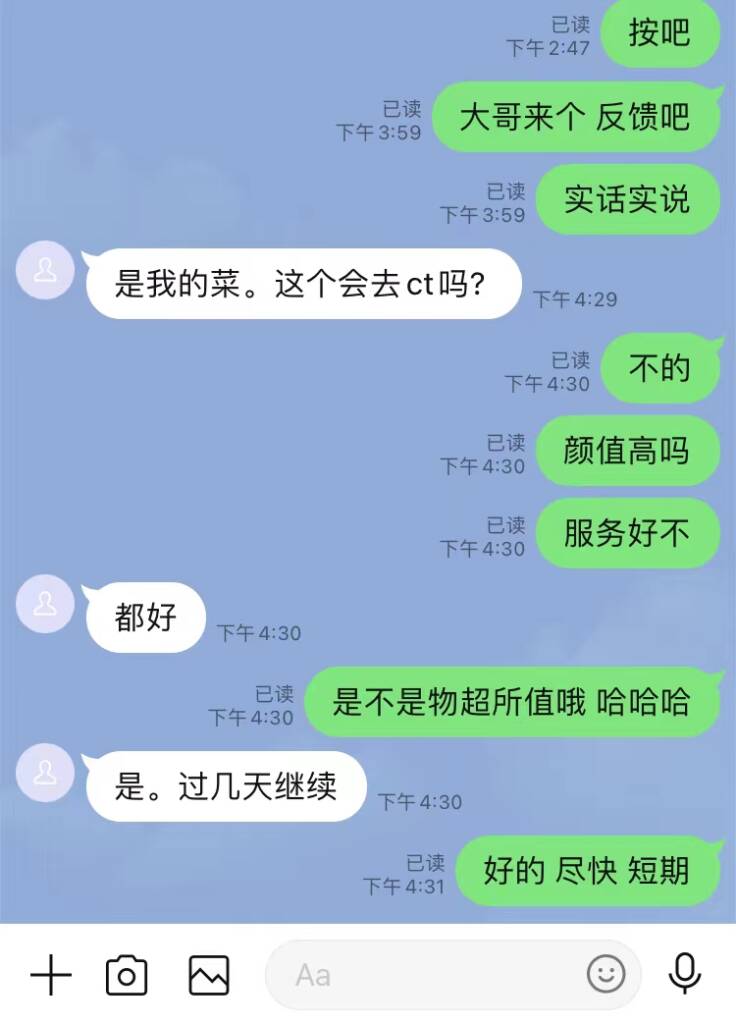
Task: Record a voice message with the microphone
Action: (x=685, y=974)
